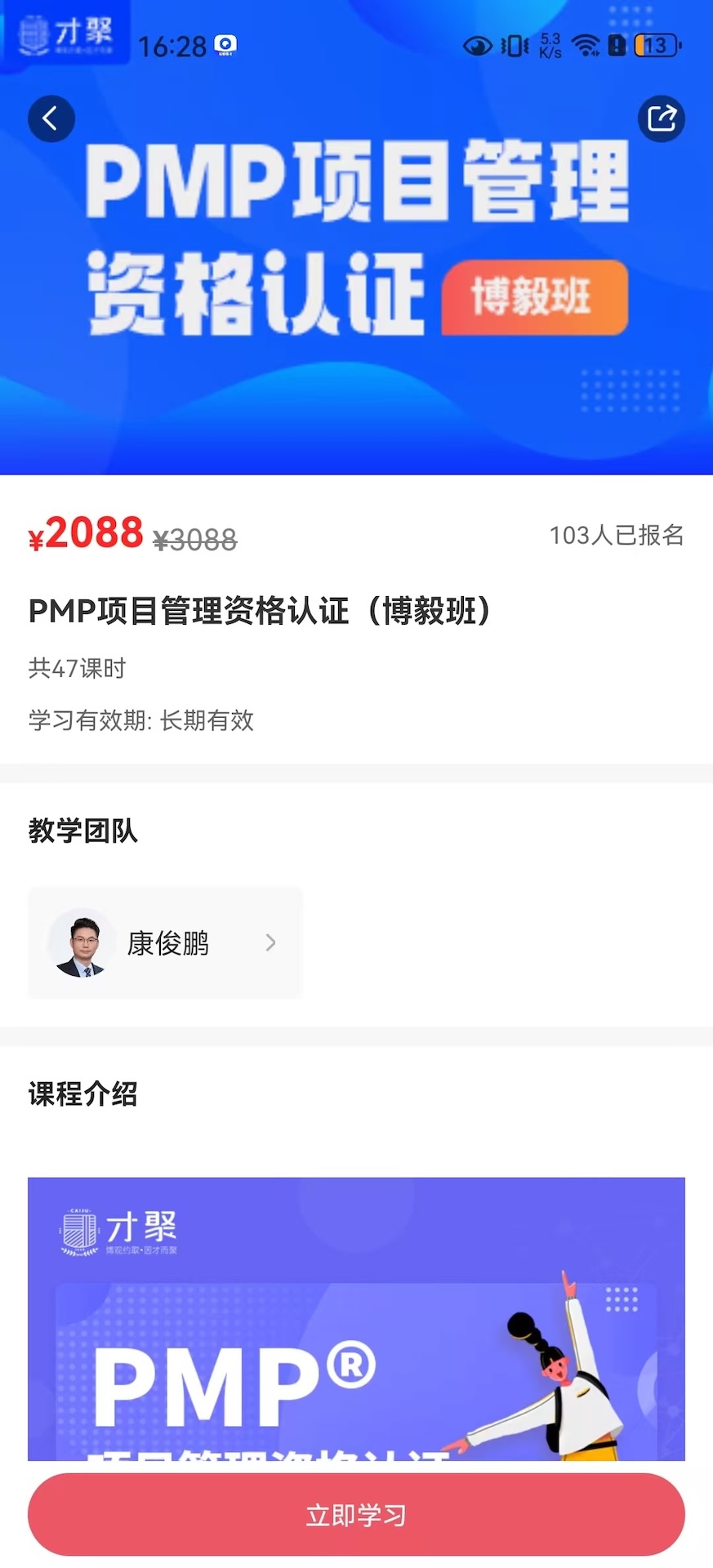The width and height of the screenshot is (713, 1568).
Task: Select the 课程介绍 section heading
Action: click(82, 1094)
